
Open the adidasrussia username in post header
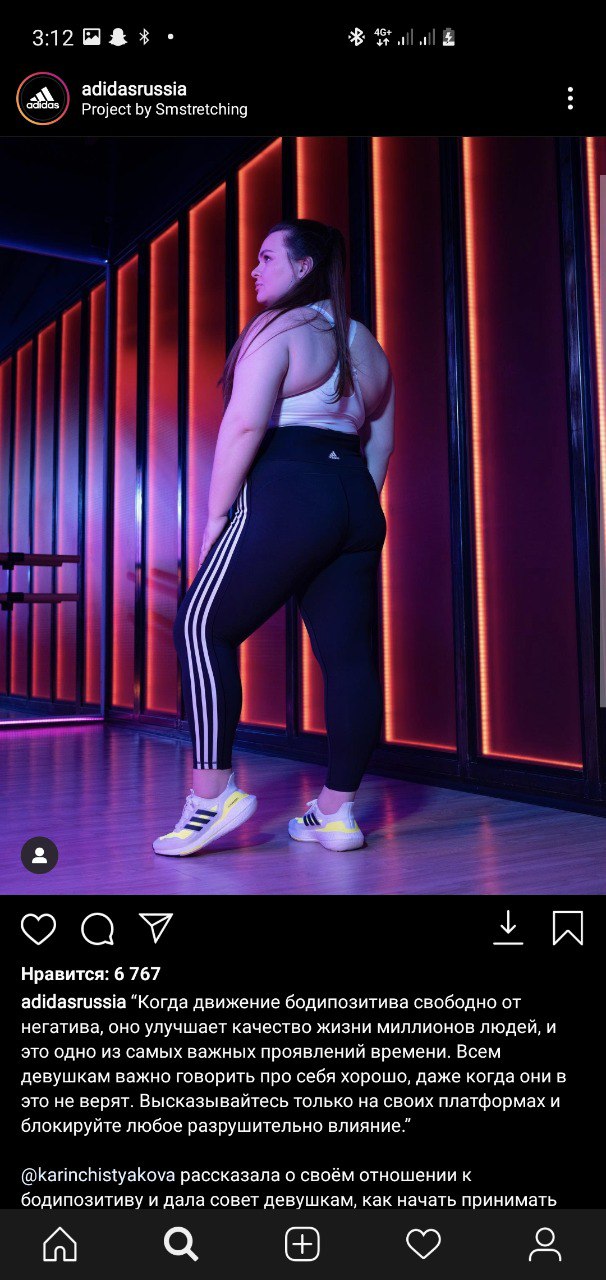click(134, 89)
